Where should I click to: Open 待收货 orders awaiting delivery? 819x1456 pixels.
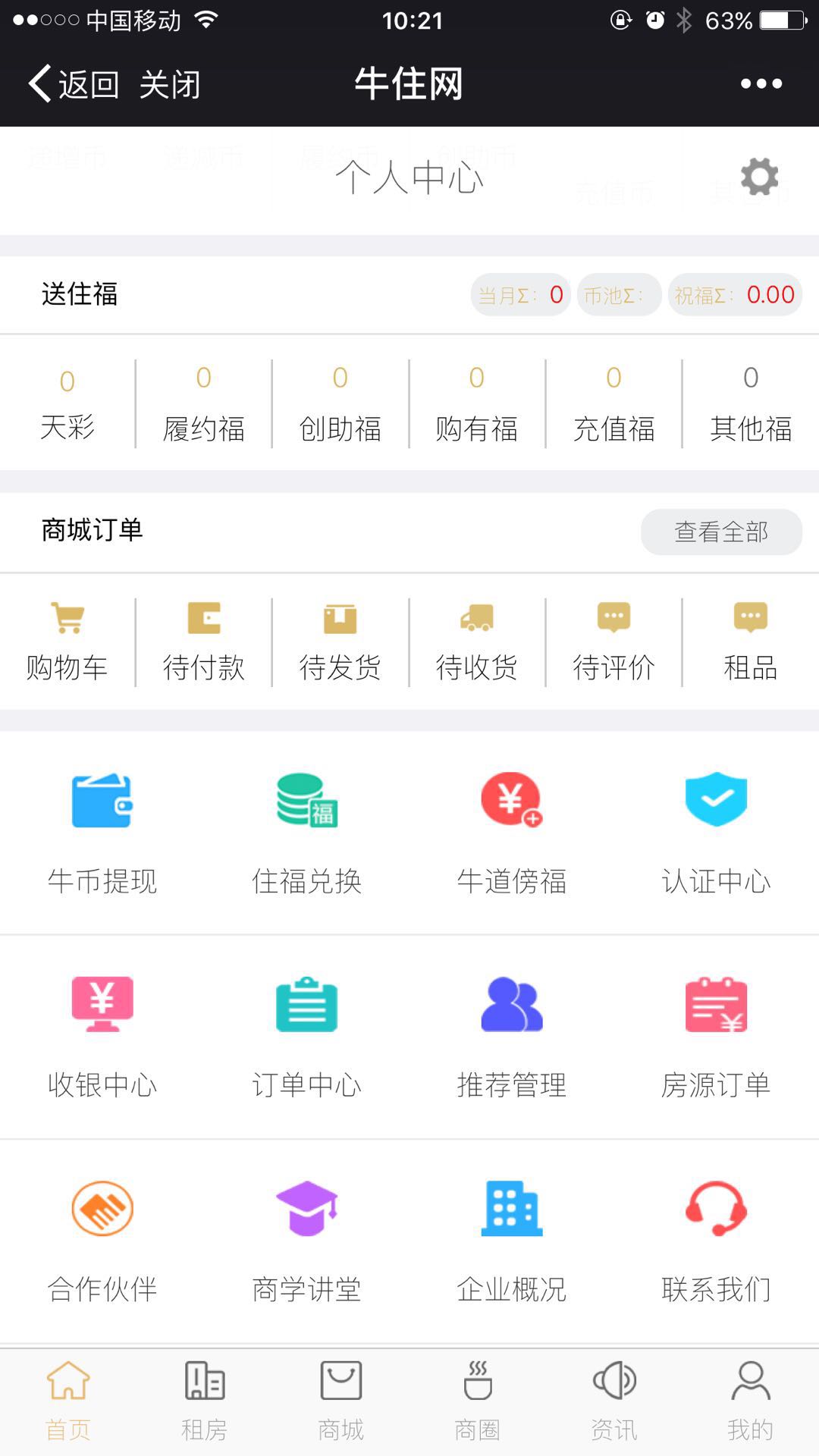point(477,642)
